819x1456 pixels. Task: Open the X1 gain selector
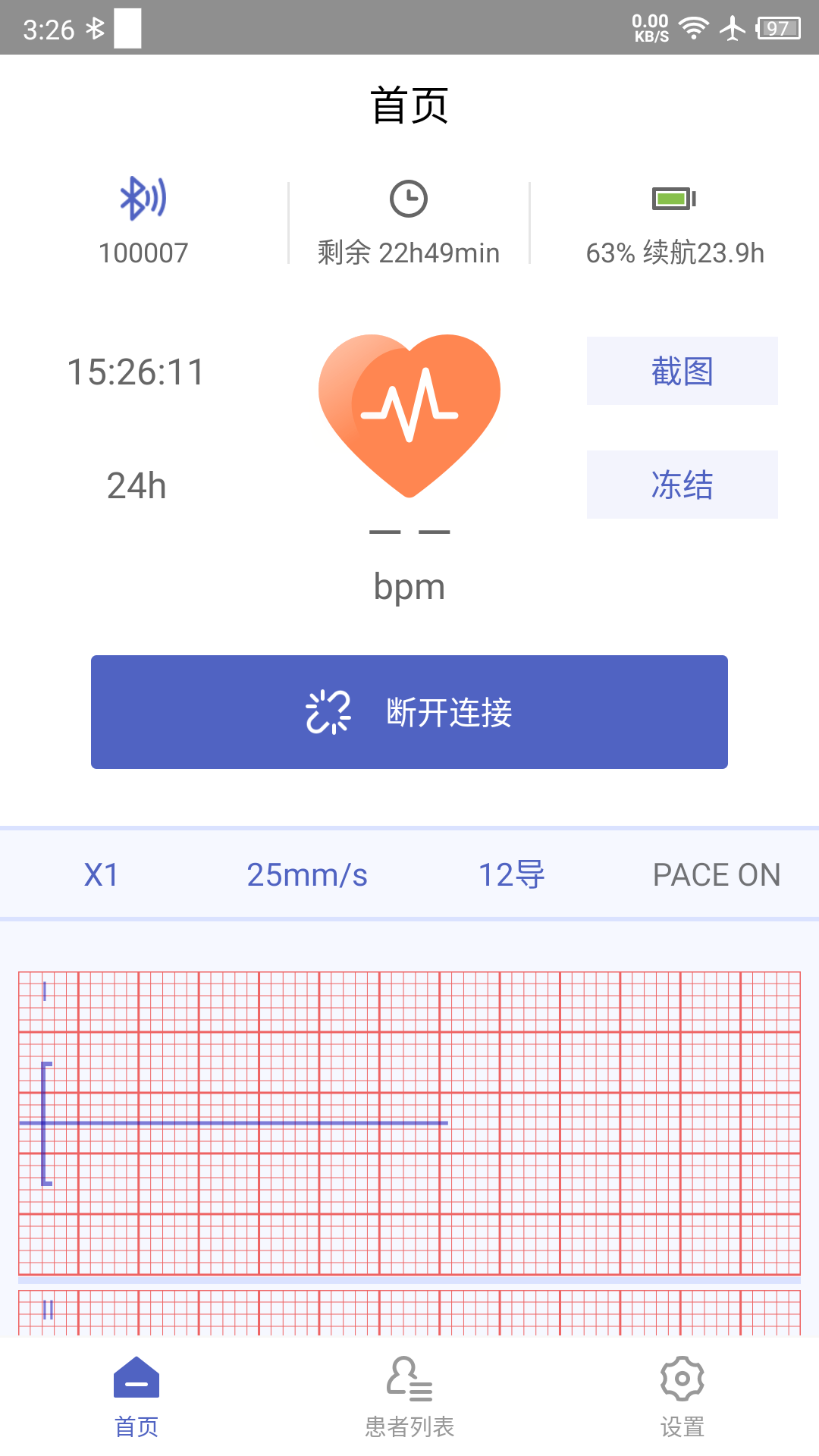[x=102, y=874]
